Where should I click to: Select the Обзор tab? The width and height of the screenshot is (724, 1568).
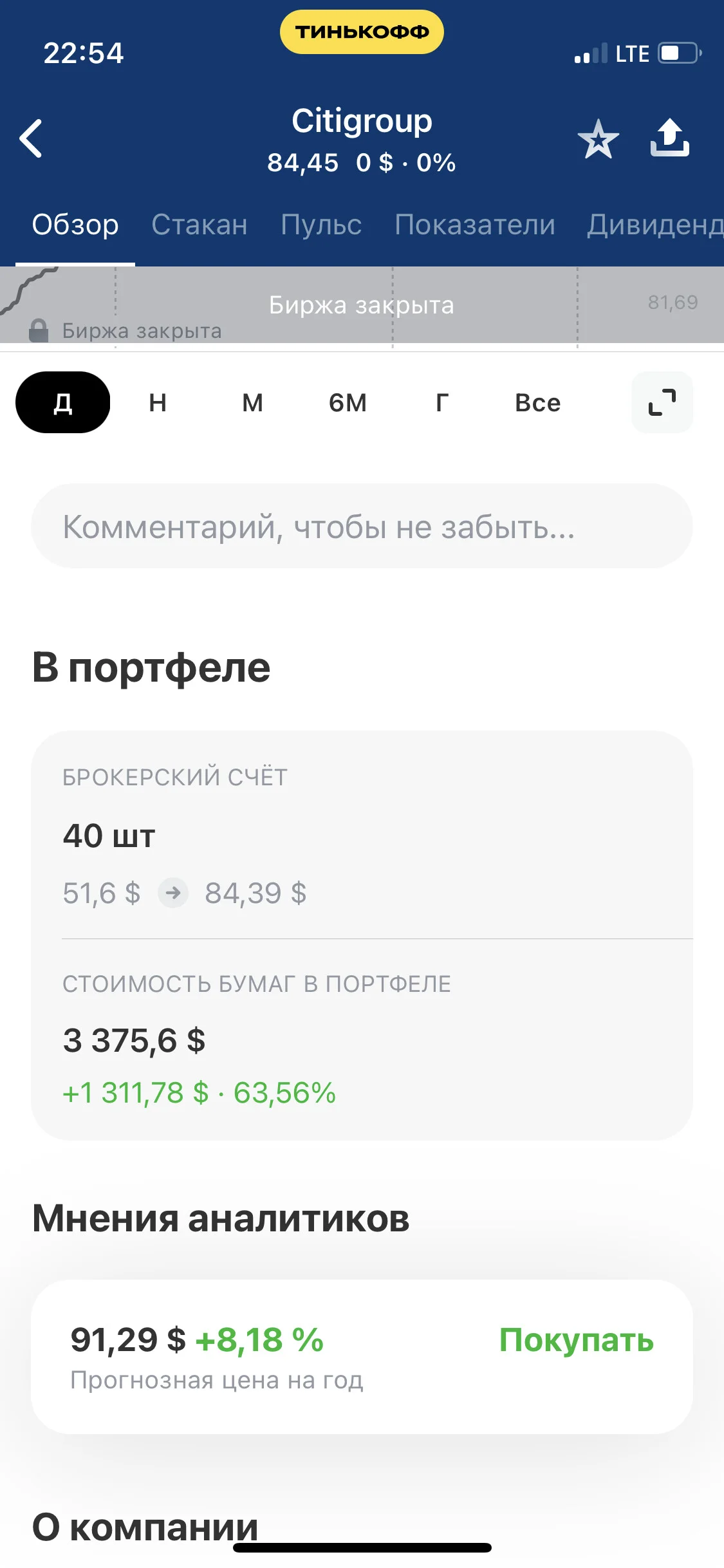pos(75,225)
